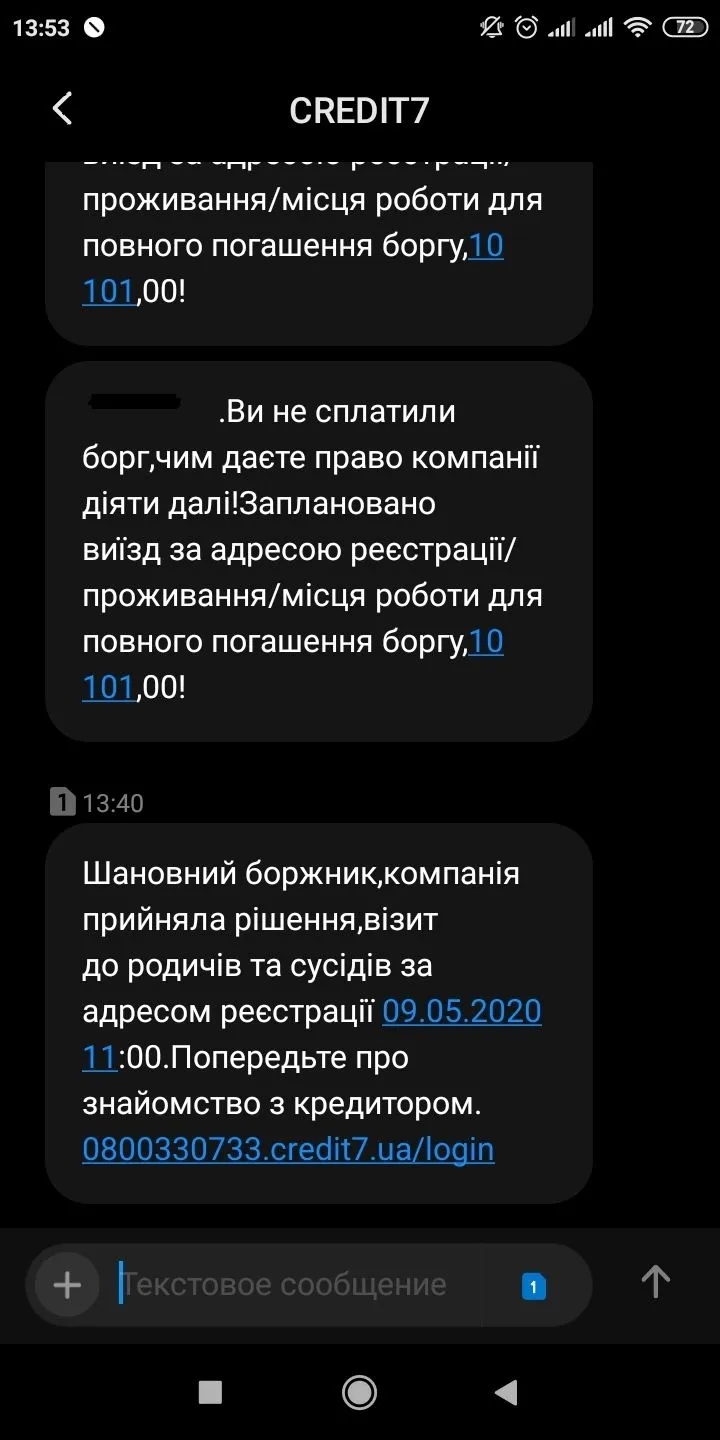
Task: Open the 0800330733.credit7.ua/login link
Action: pyautogui.click(x=288, y=1149)
